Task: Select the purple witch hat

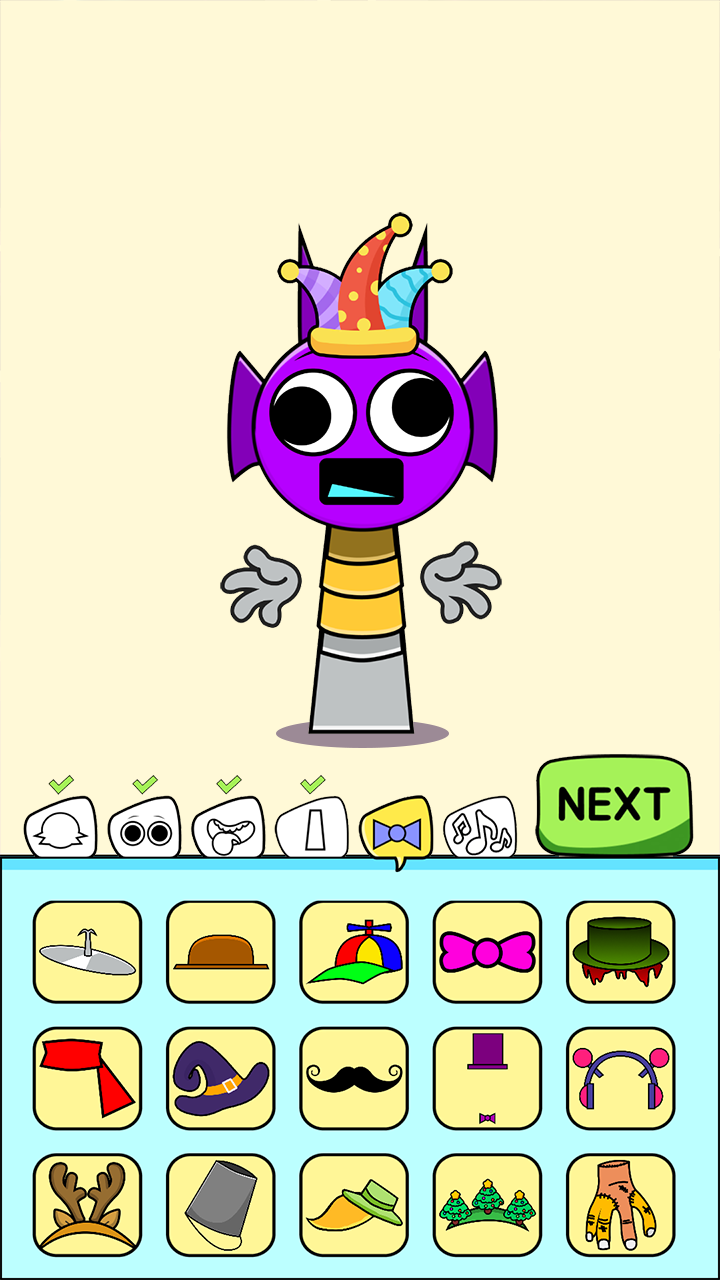Action: (221, 1078)
